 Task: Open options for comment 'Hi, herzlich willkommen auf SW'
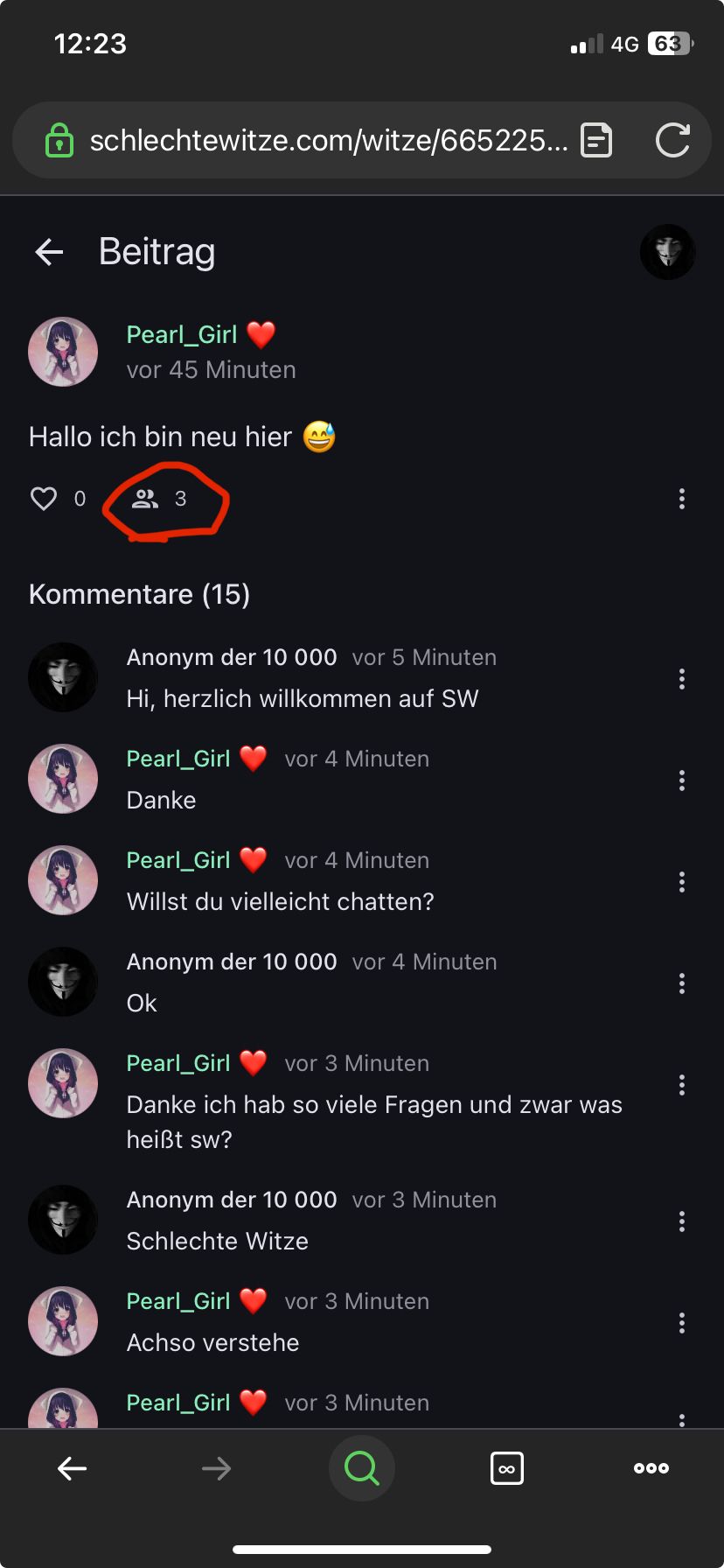coord(681,679)
